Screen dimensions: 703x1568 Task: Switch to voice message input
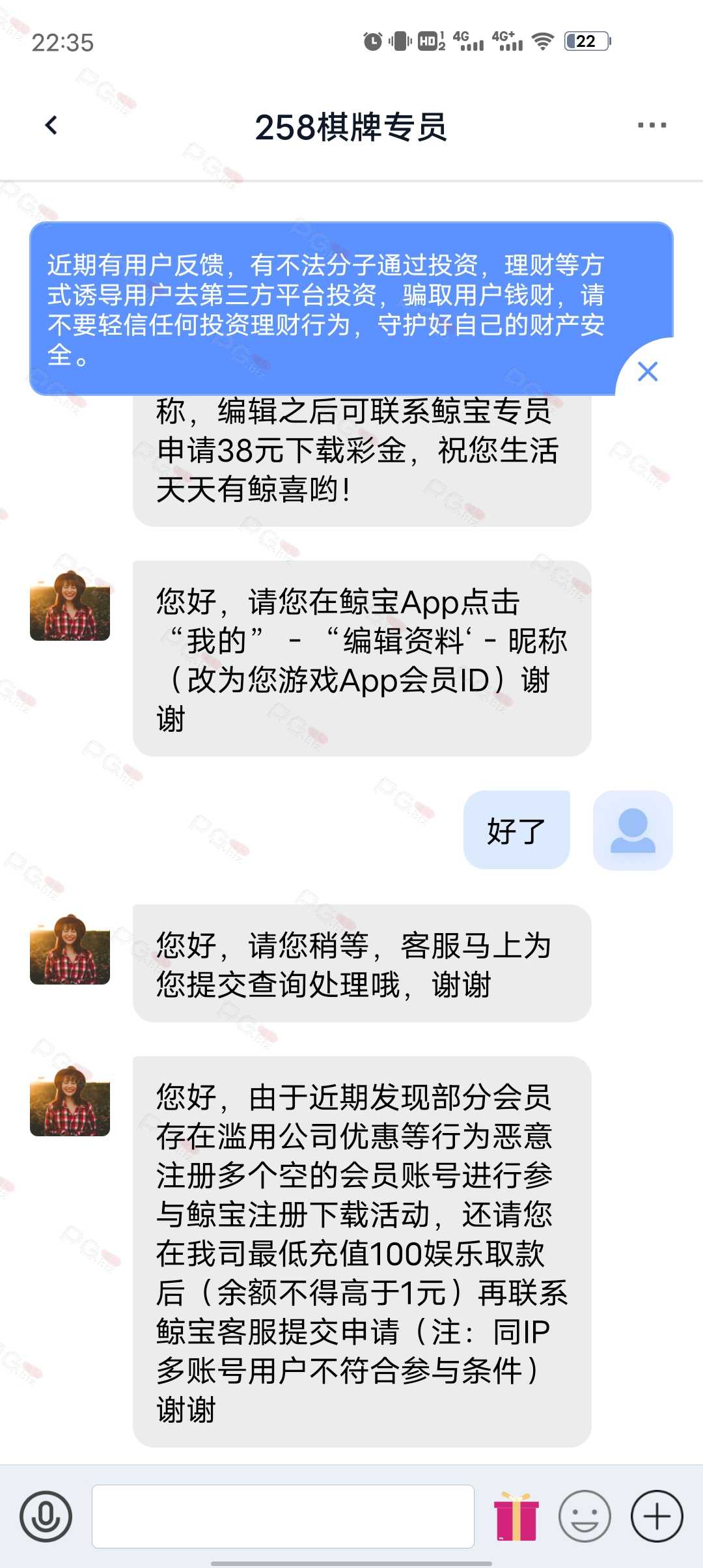(x=46, y=1516)
